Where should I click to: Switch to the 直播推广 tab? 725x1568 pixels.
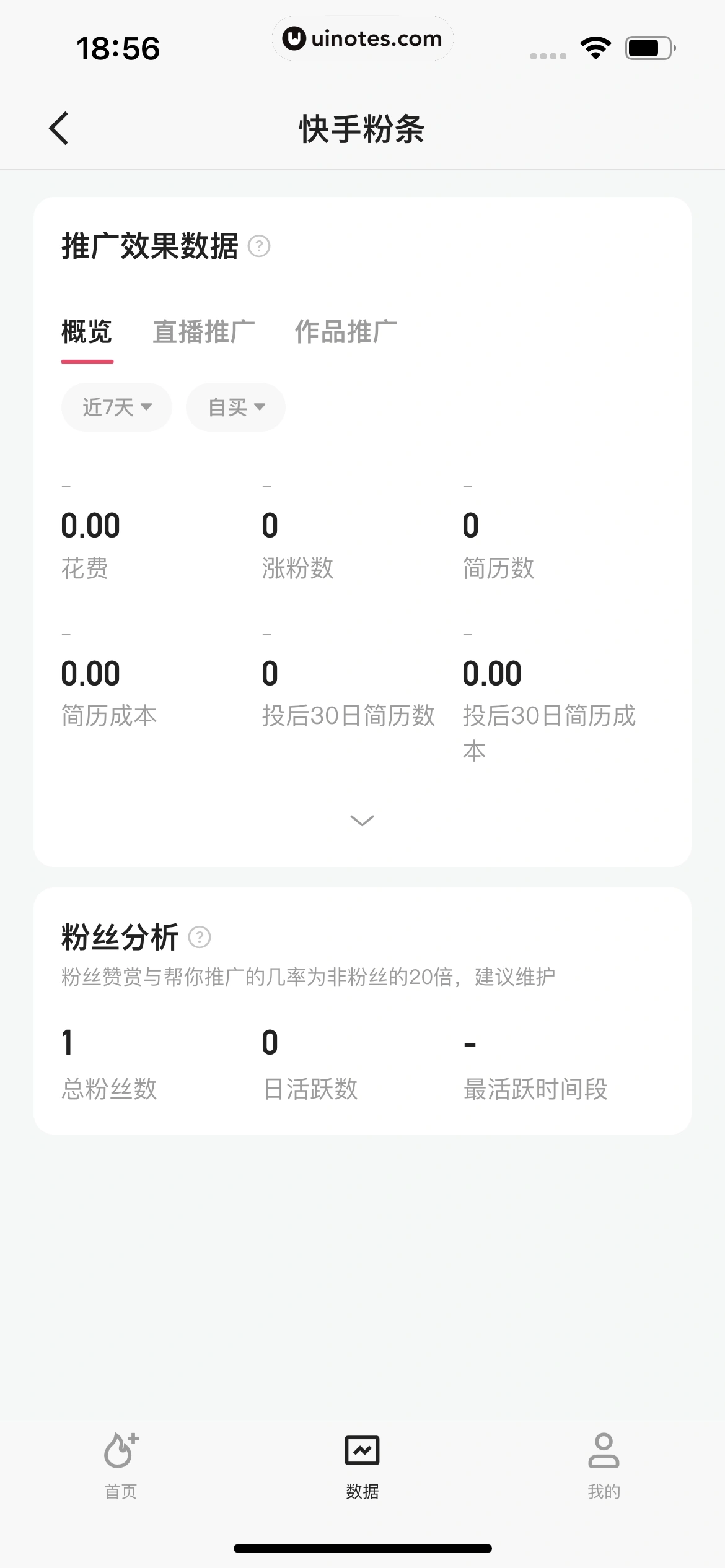click(x=204, y=332)
